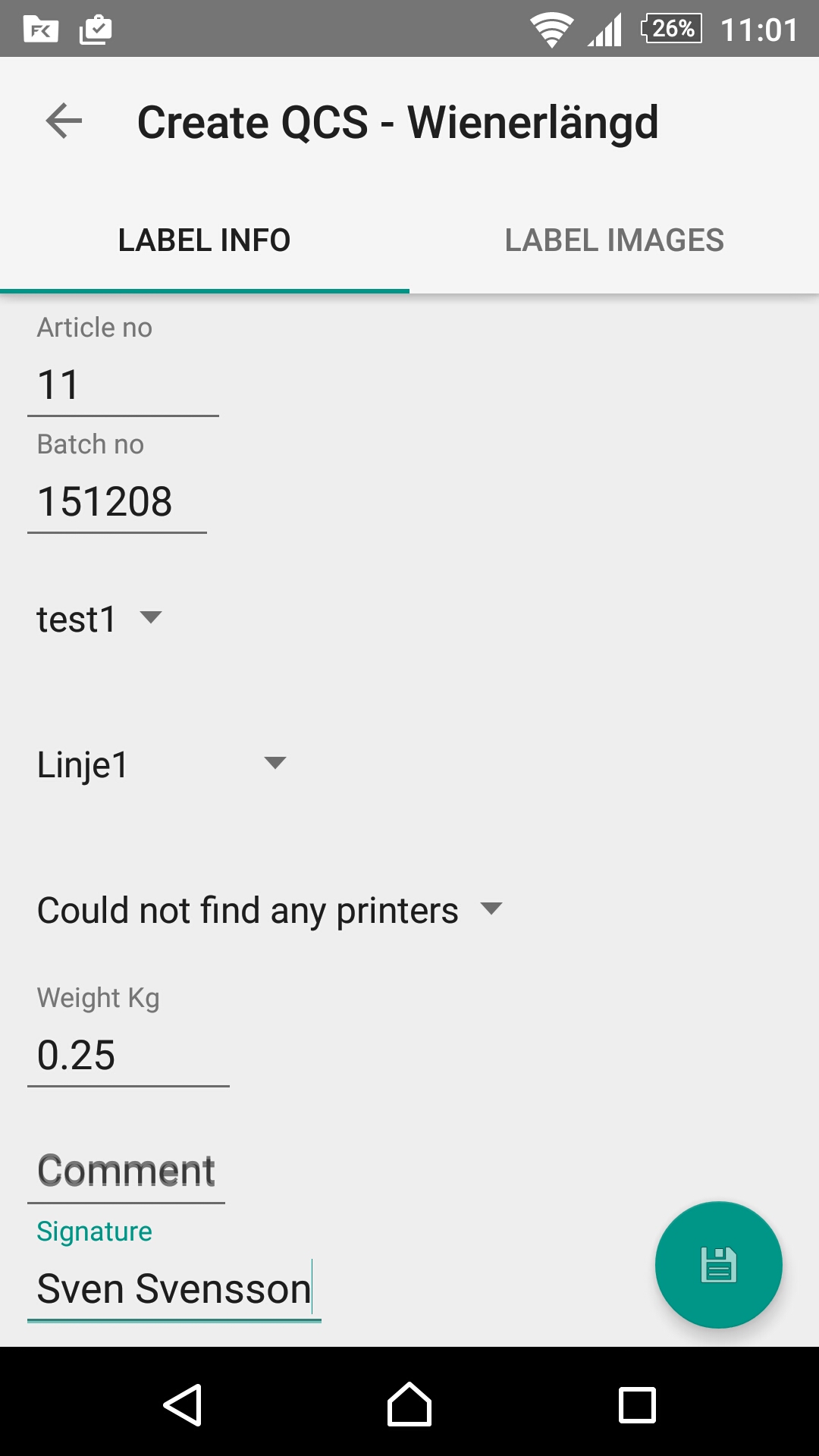Edit the Article no field
The height and width of the screenshot is (1456, 819).
[x=123, y=385]
